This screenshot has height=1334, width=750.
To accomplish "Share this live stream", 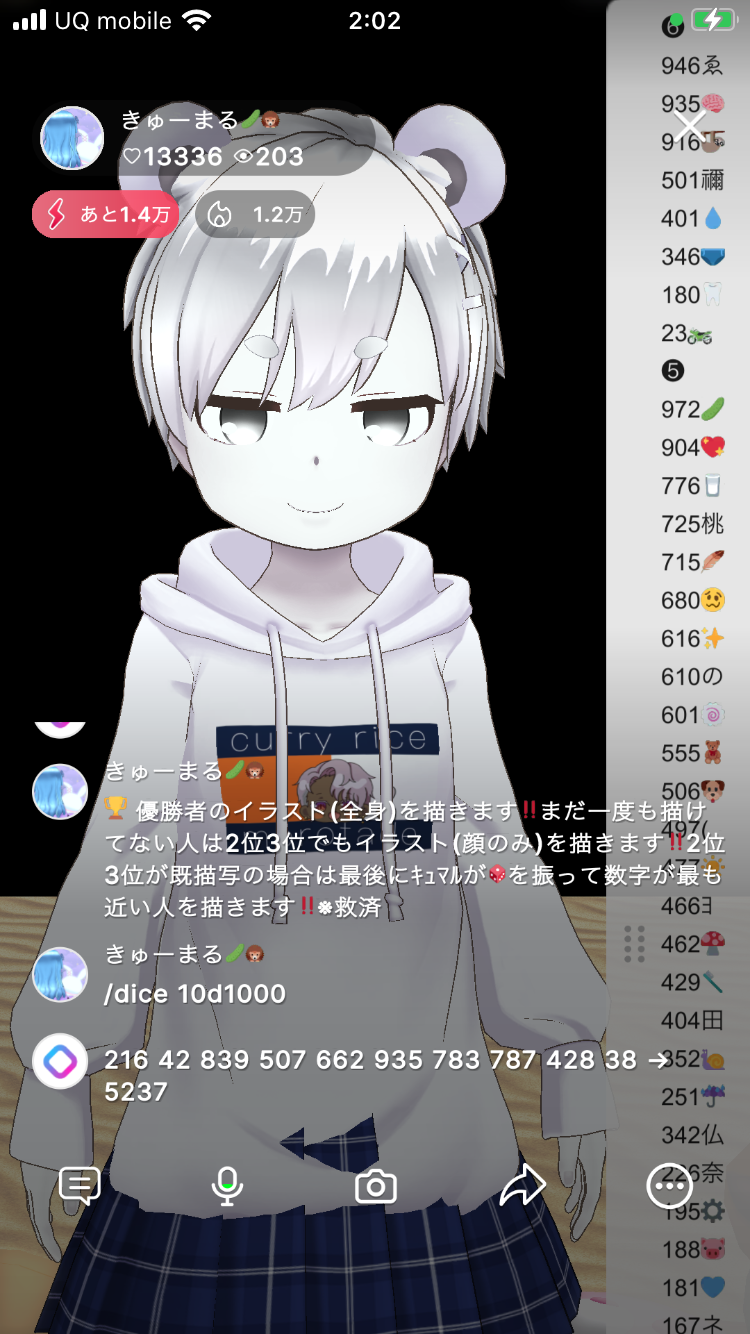I will click(x=522, y=1186).
